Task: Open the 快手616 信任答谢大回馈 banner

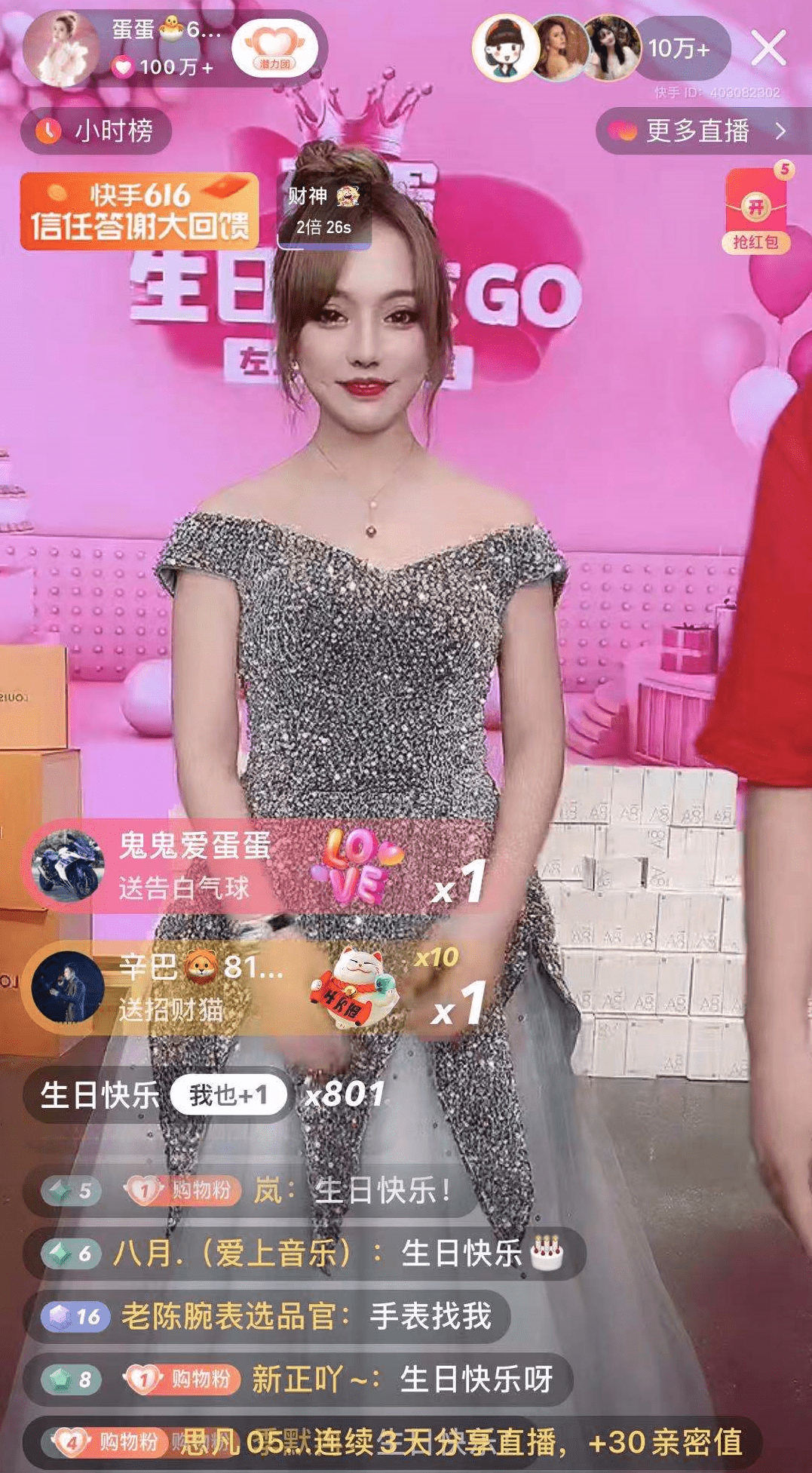Action: click(x=139, y=210)
